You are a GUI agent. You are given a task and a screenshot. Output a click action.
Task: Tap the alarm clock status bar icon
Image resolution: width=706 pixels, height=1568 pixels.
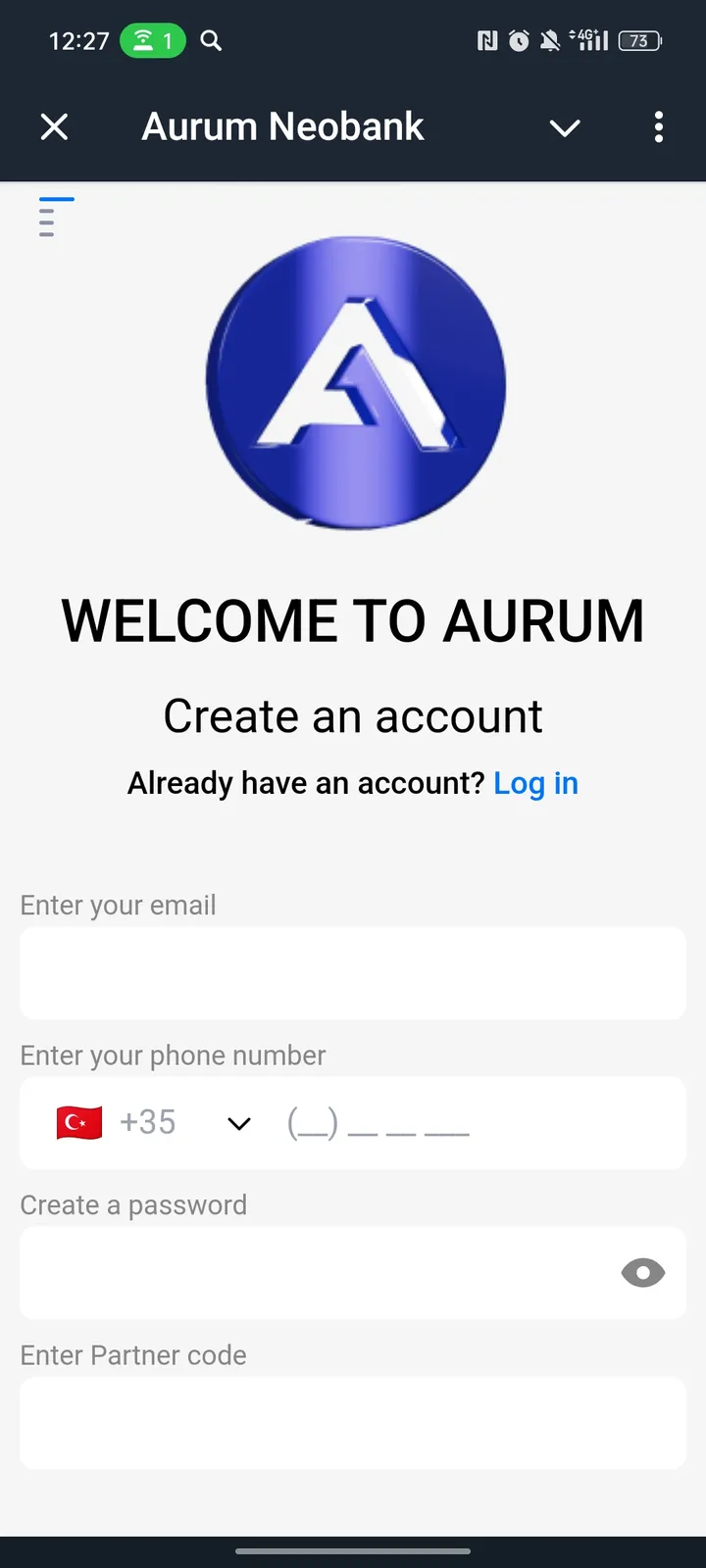coord(520,40)
